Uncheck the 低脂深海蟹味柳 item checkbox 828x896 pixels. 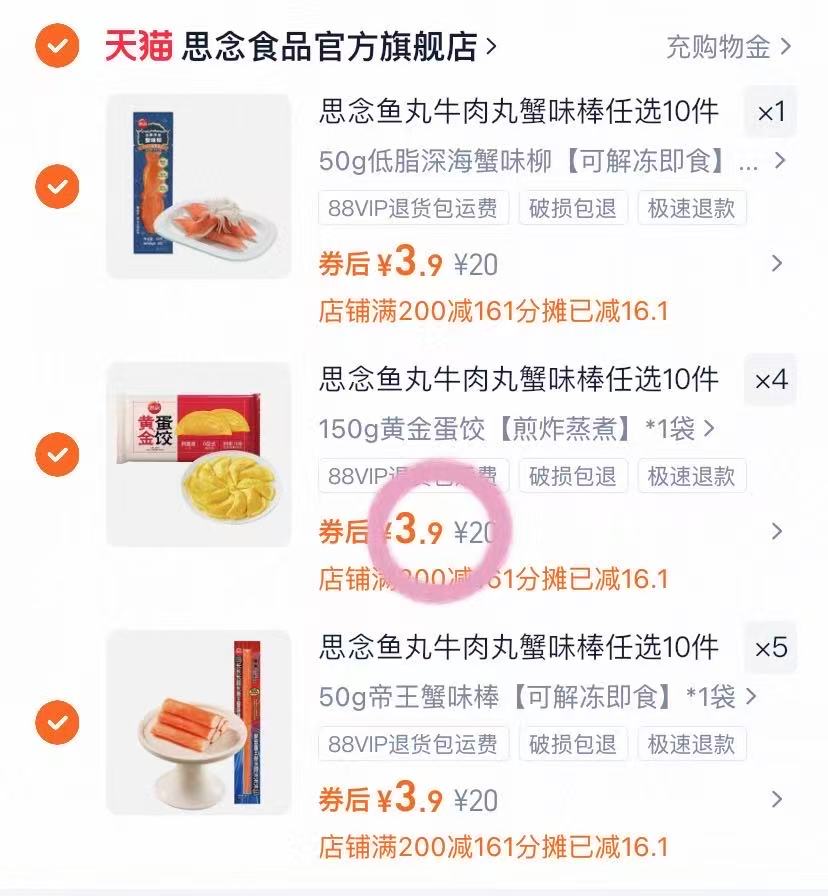[57, 185]
